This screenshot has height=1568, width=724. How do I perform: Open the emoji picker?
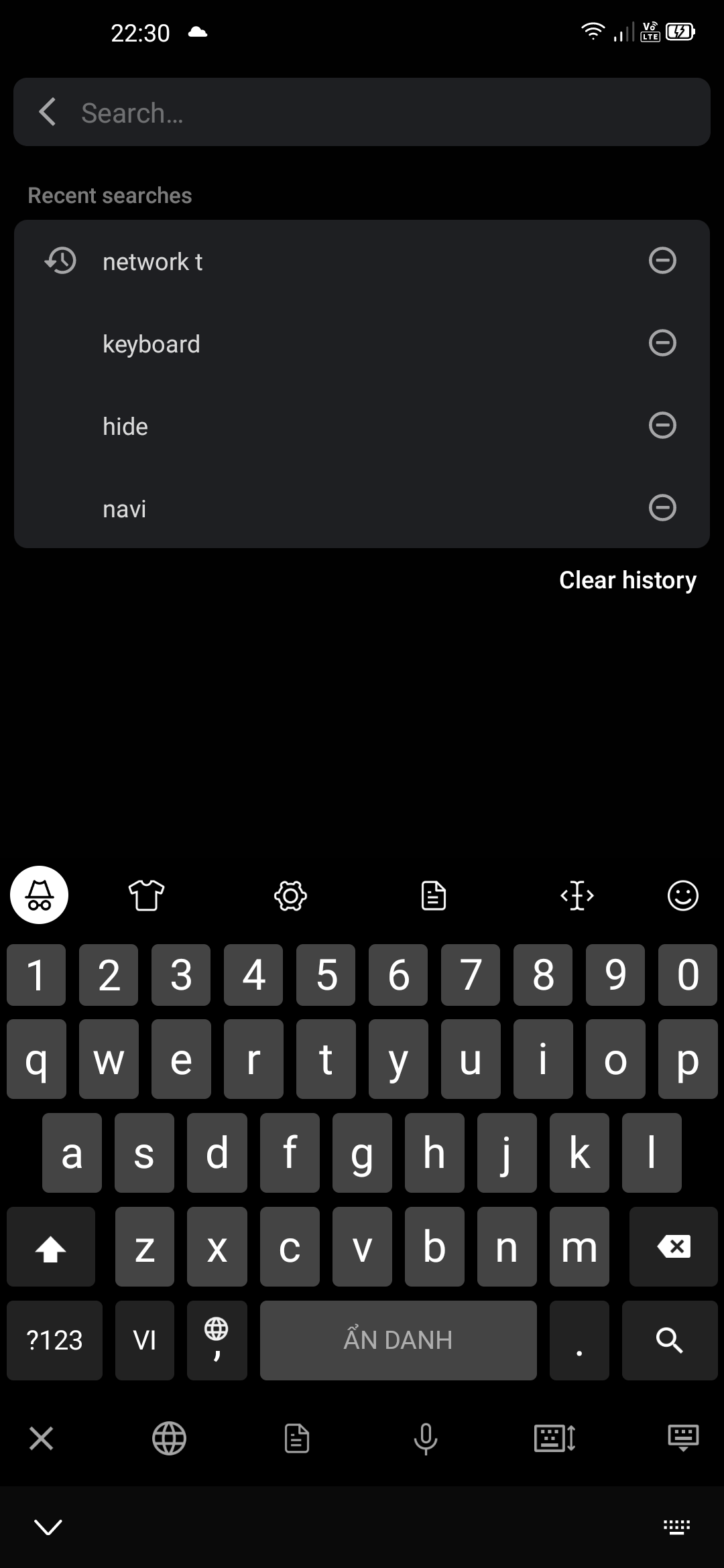point(682,895)
